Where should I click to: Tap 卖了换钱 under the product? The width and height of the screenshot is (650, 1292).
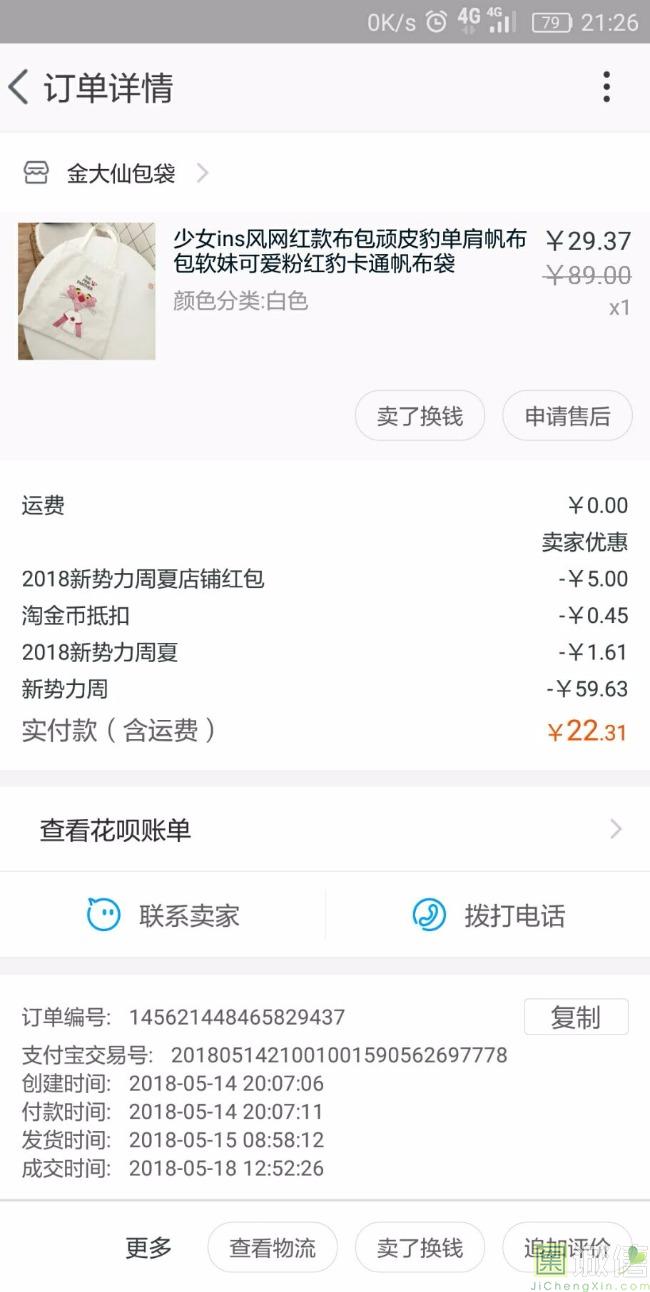pos(420,416)
